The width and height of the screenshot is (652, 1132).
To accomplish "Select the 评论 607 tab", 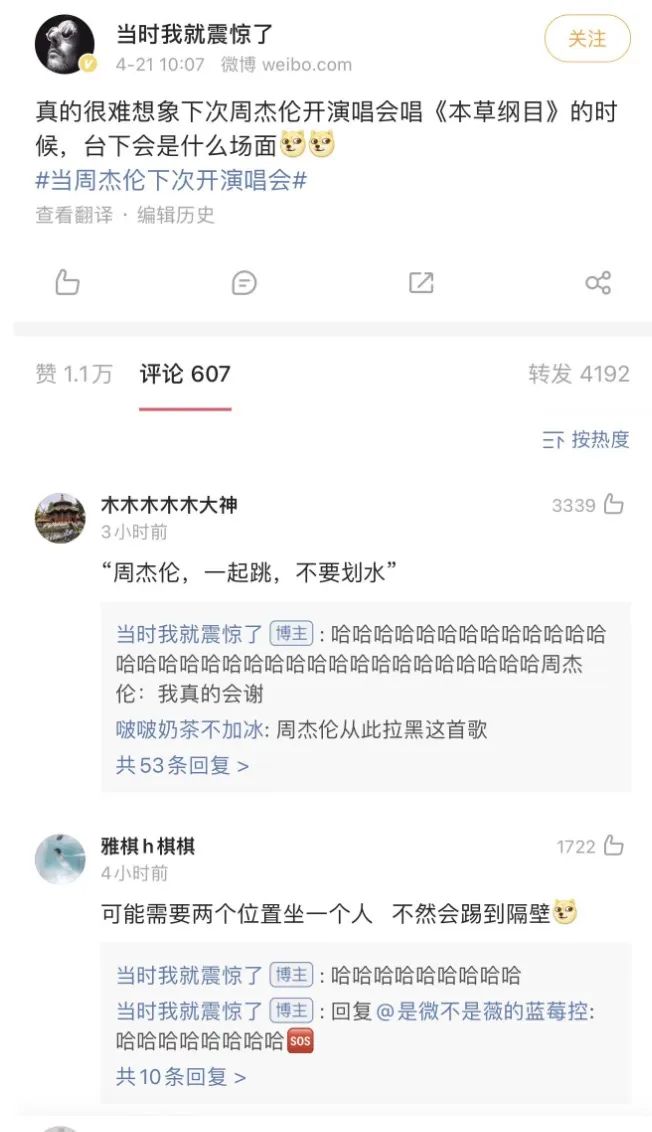I will [x=185, y=374].
